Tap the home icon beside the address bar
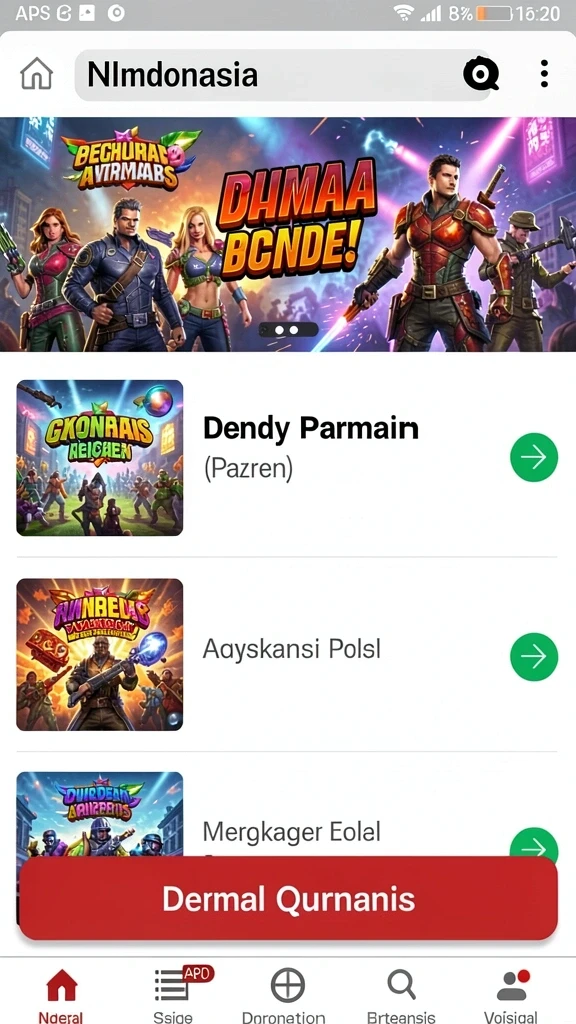576x1024 pixels. pyautogui.click(x=37, y=74)
